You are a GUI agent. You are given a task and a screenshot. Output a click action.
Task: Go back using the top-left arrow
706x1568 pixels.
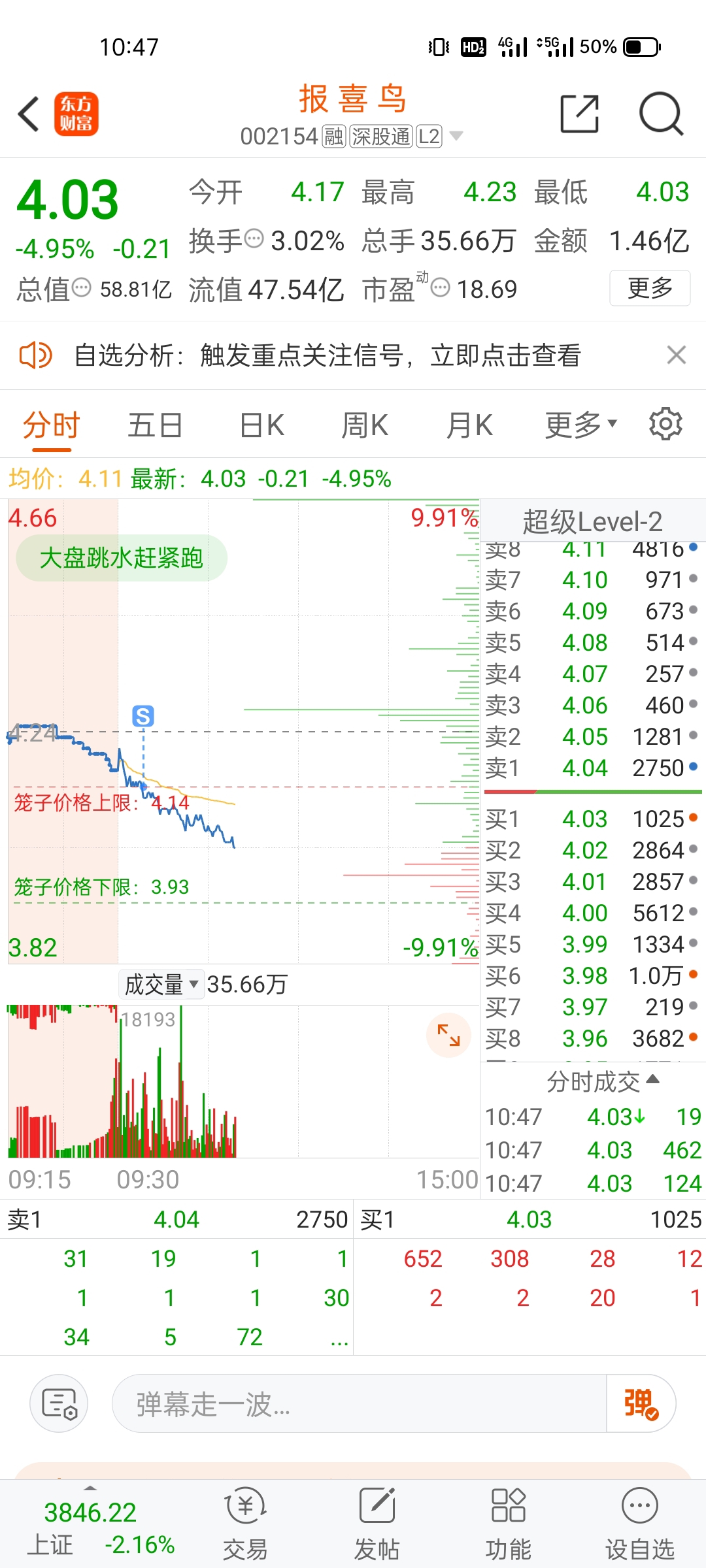pyautogui.click(x=29, y=114)
